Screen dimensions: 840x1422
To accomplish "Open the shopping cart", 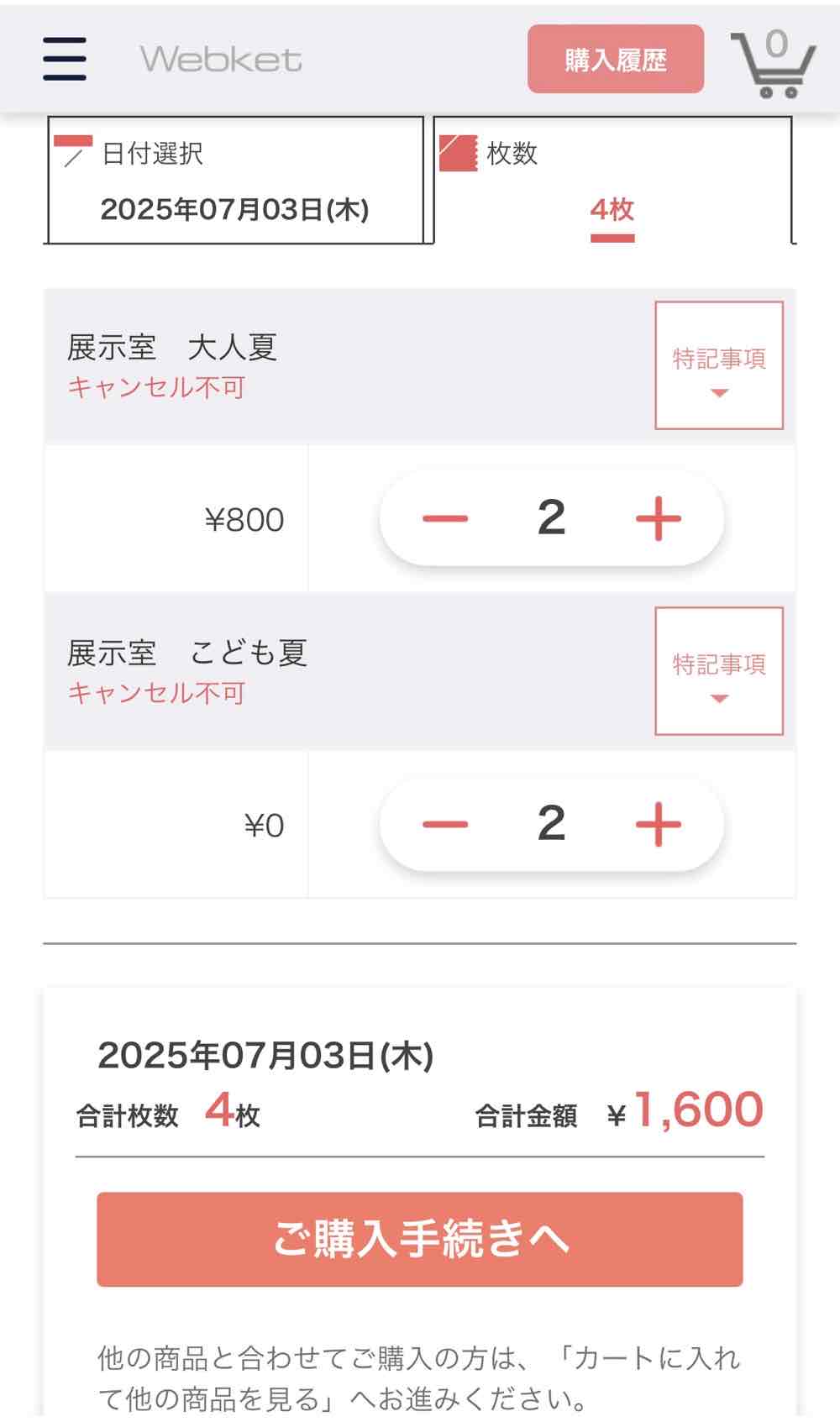I will [x=773, y=64].
